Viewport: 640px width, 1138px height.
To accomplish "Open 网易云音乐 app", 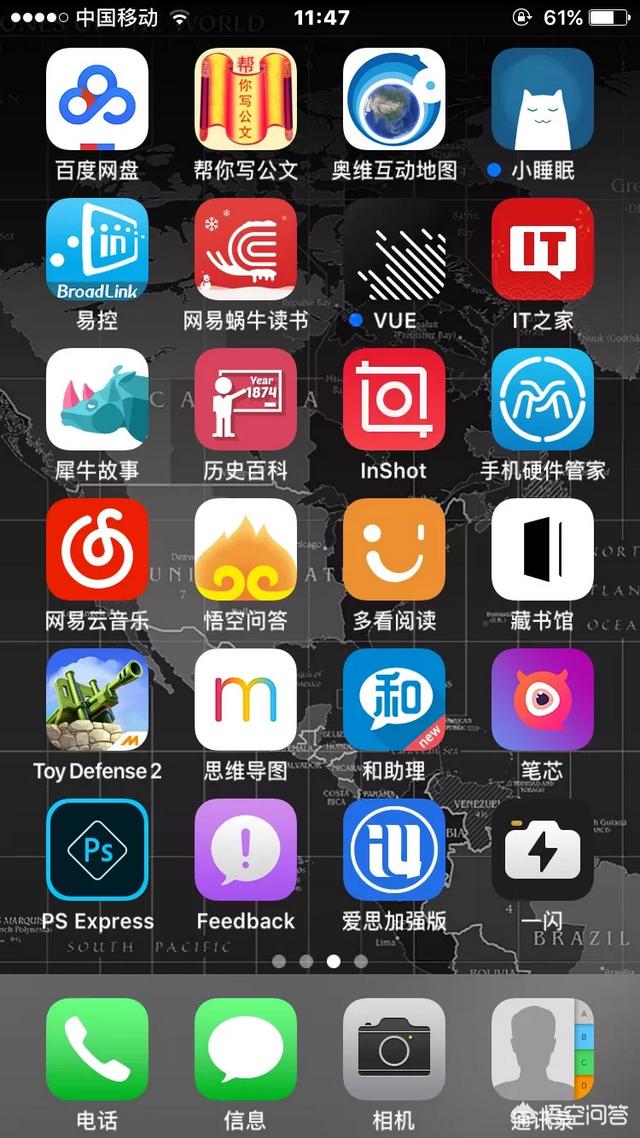I will coord(97,549).
